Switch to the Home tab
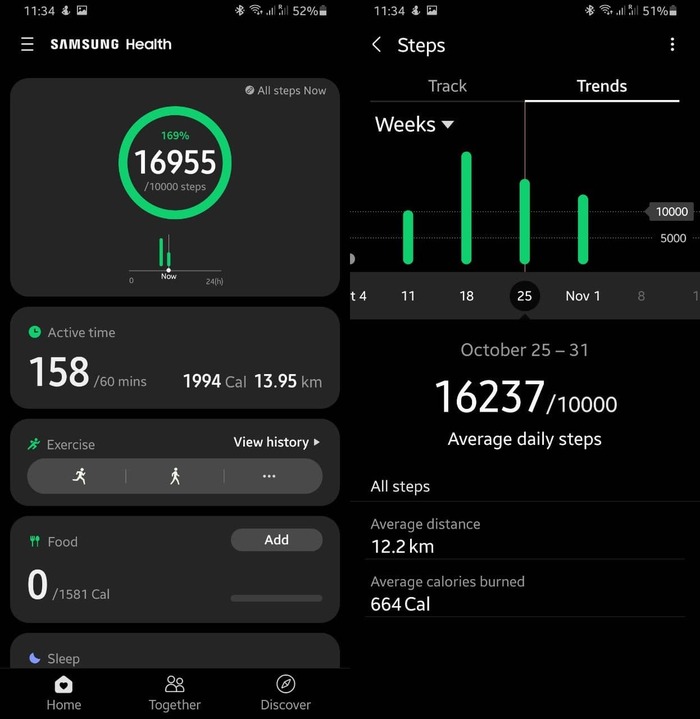This screenshot has width=700, height=719. [64, 692]
